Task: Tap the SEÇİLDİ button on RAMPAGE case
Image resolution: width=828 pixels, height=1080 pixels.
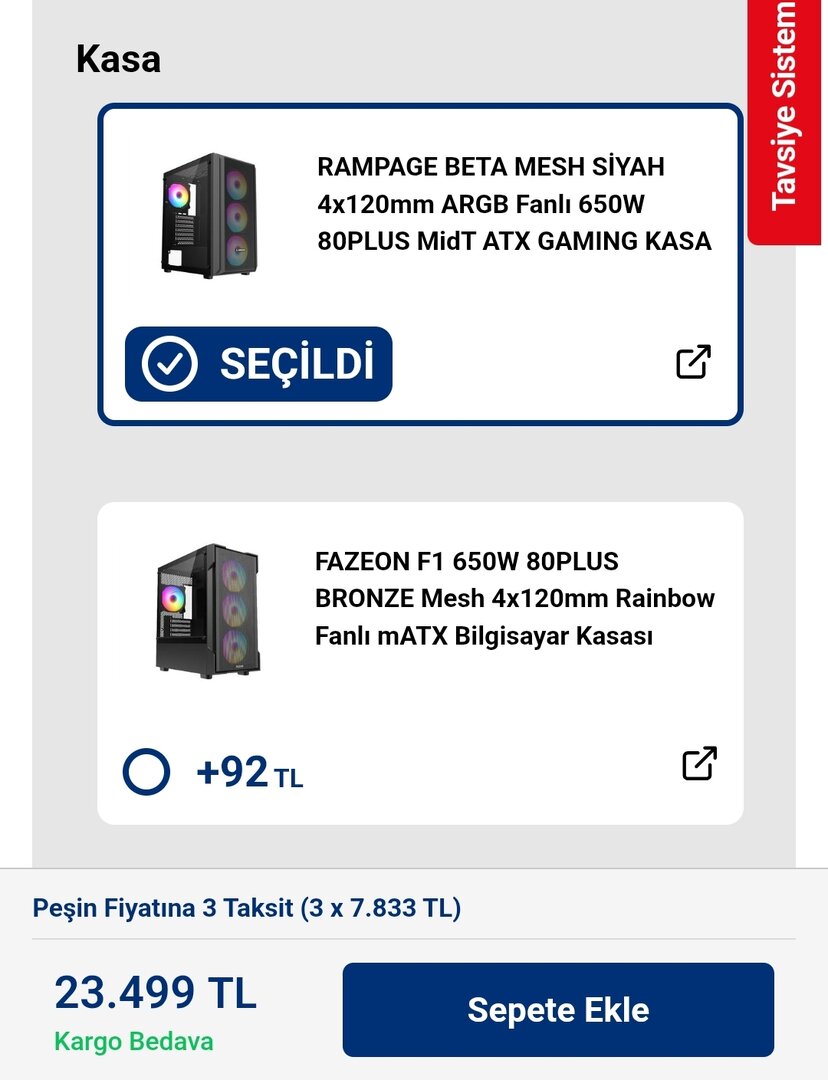Action: click(258, 364)
